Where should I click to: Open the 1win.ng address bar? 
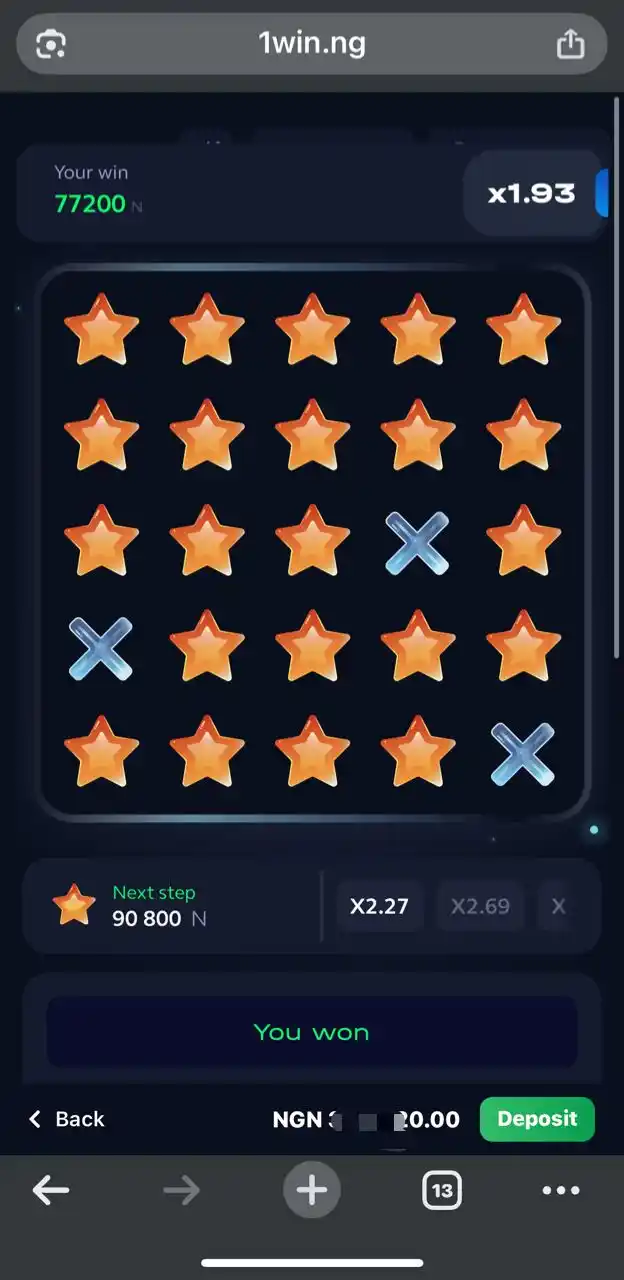(312, 44)
